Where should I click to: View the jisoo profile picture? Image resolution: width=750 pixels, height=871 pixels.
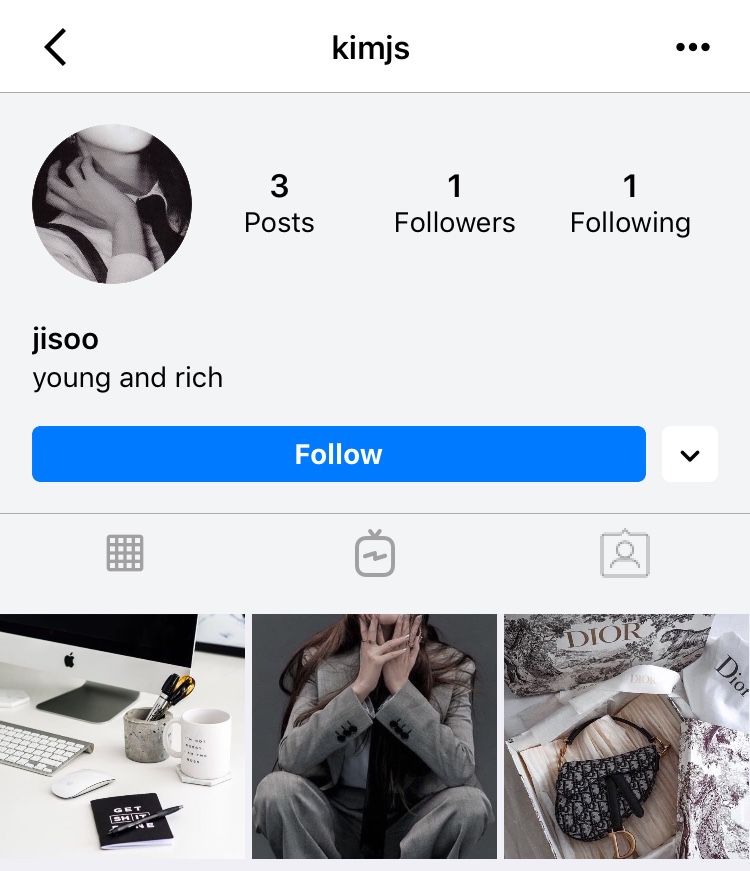click(112, 204)
